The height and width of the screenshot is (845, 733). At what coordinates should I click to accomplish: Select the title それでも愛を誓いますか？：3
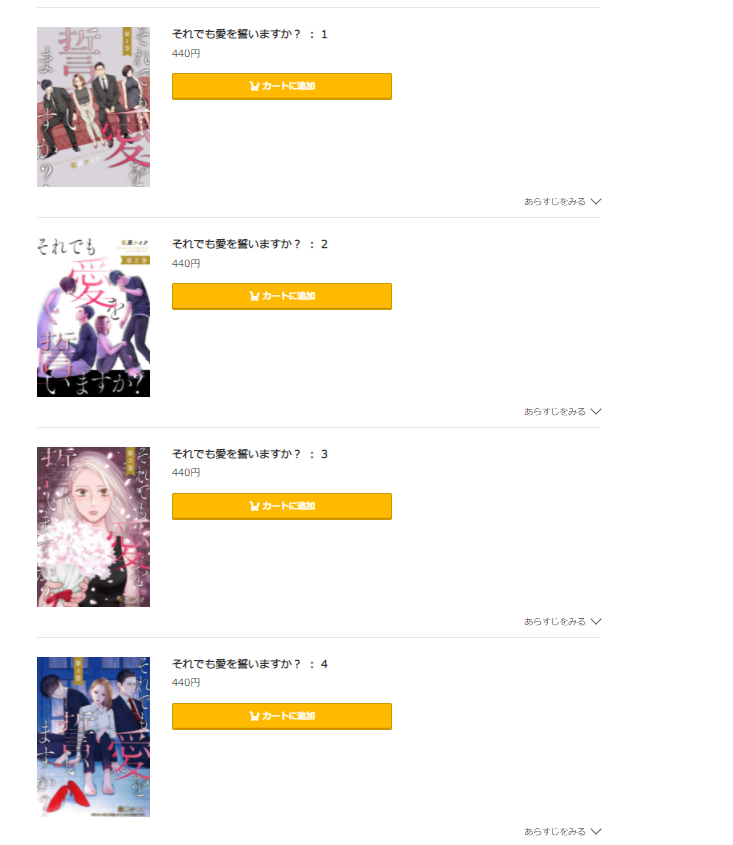[x=250, y=455]
